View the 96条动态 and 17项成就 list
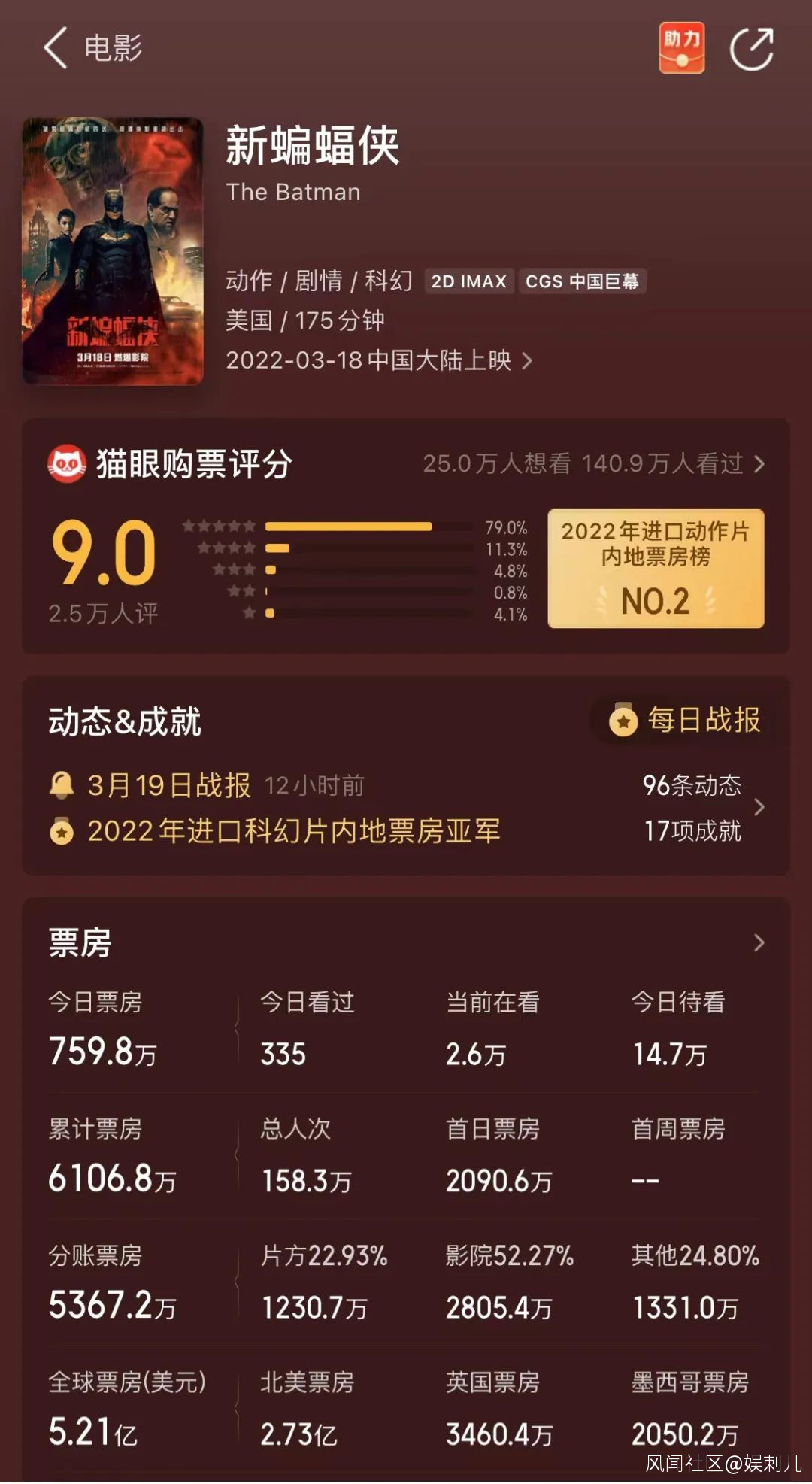Viewport: 812px width, 1484px height. (704, 808)
